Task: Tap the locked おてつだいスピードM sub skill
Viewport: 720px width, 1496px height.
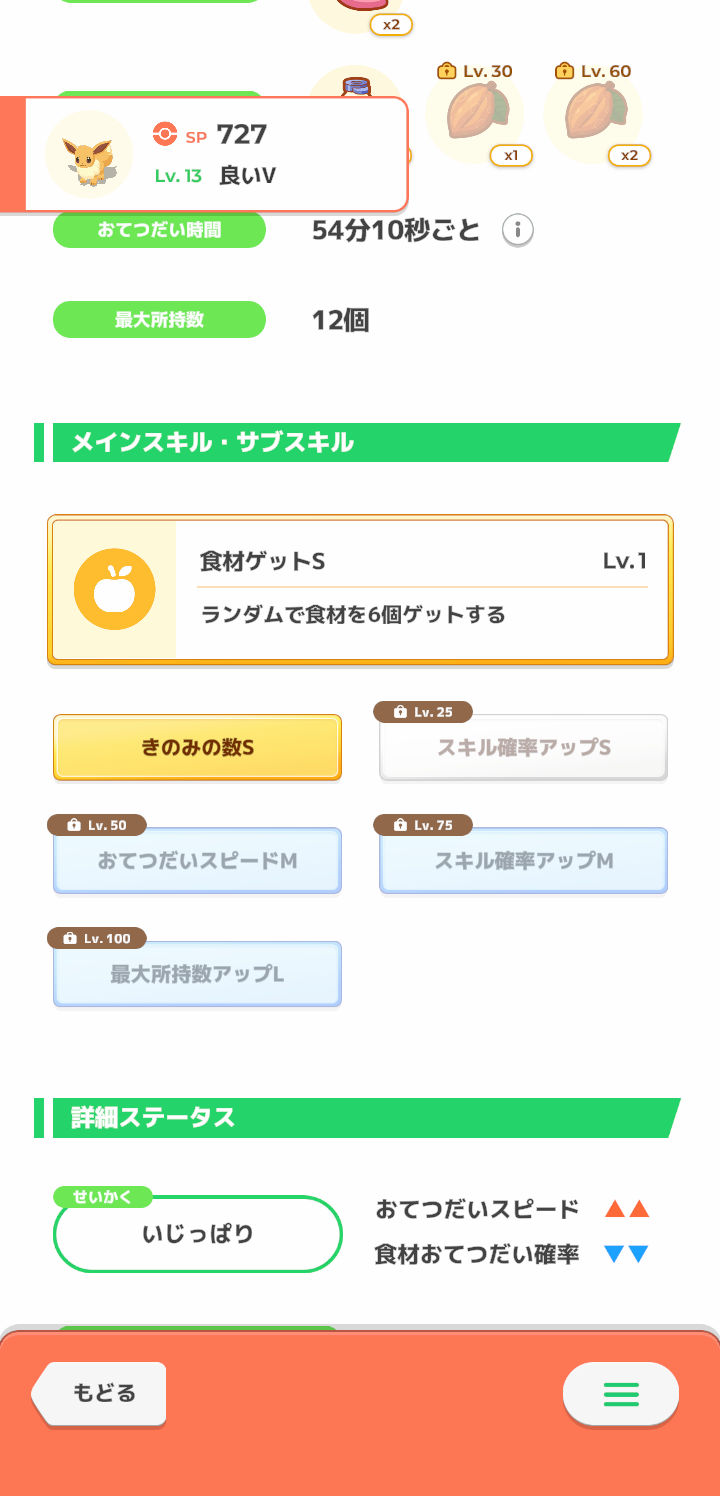Action: click(x=197, y=860)
